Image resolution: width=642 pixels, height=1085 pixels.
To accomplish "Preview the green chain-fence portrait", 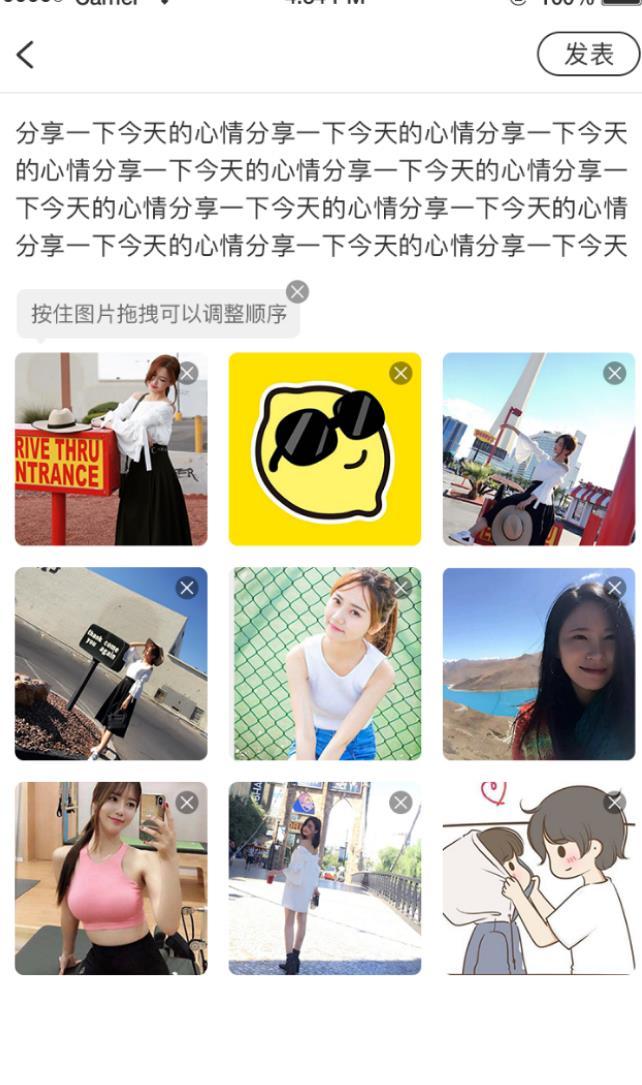I will pyautogui.click(x=324, y=670).
